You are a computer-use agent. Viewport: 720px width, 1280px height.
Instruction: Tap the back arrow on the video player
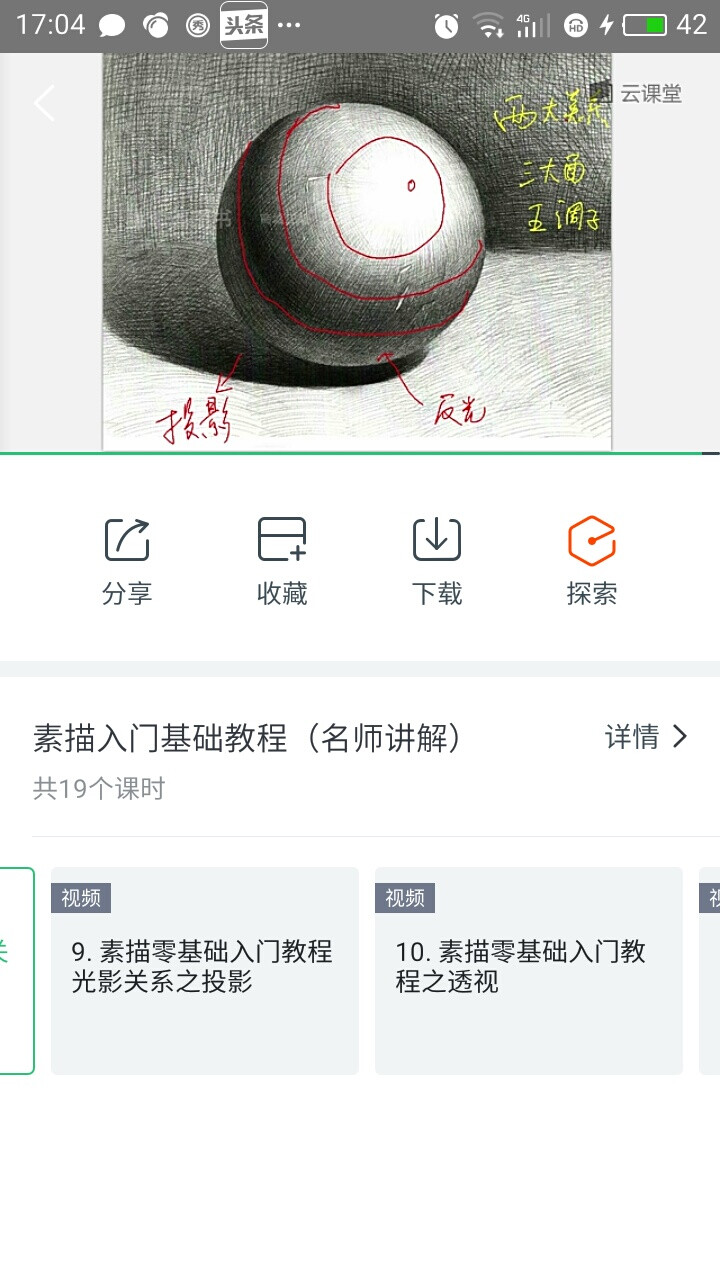click(x=44, y=102)
